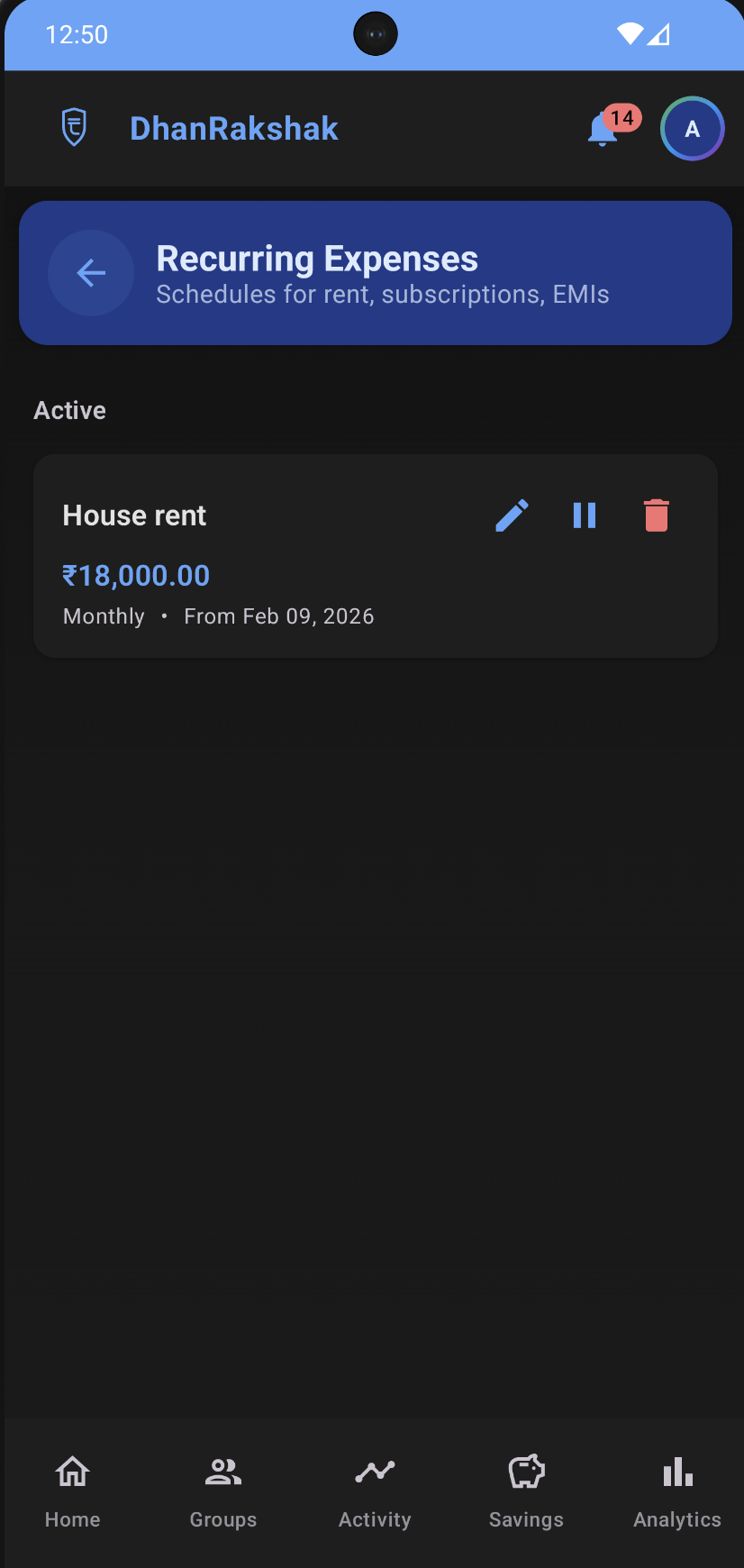Screen dimensions: 744x1568
Task: Delete the House rent schedule
Action: tap(656, 515)
